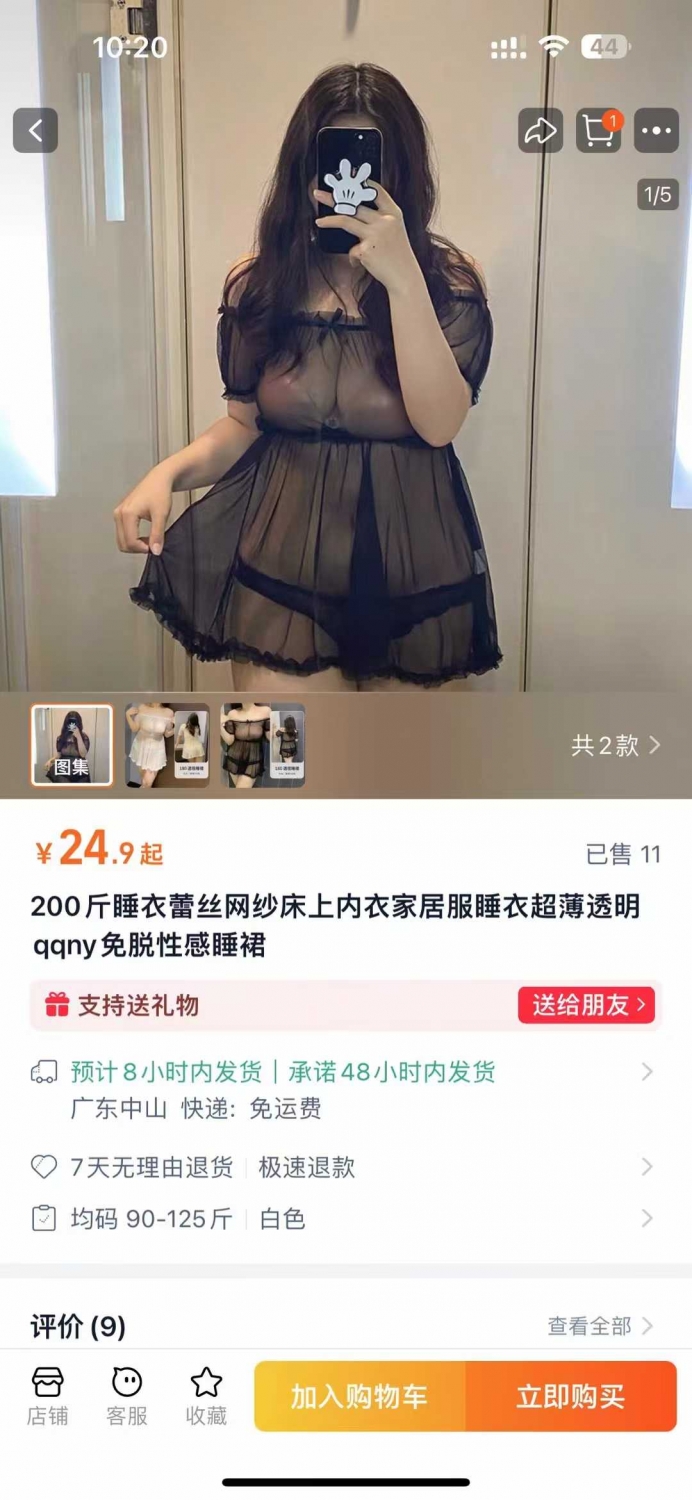Open the 7天无理由退货 return policy row
Screen dimensions: 692x1500
click(x=346, y=1167)
